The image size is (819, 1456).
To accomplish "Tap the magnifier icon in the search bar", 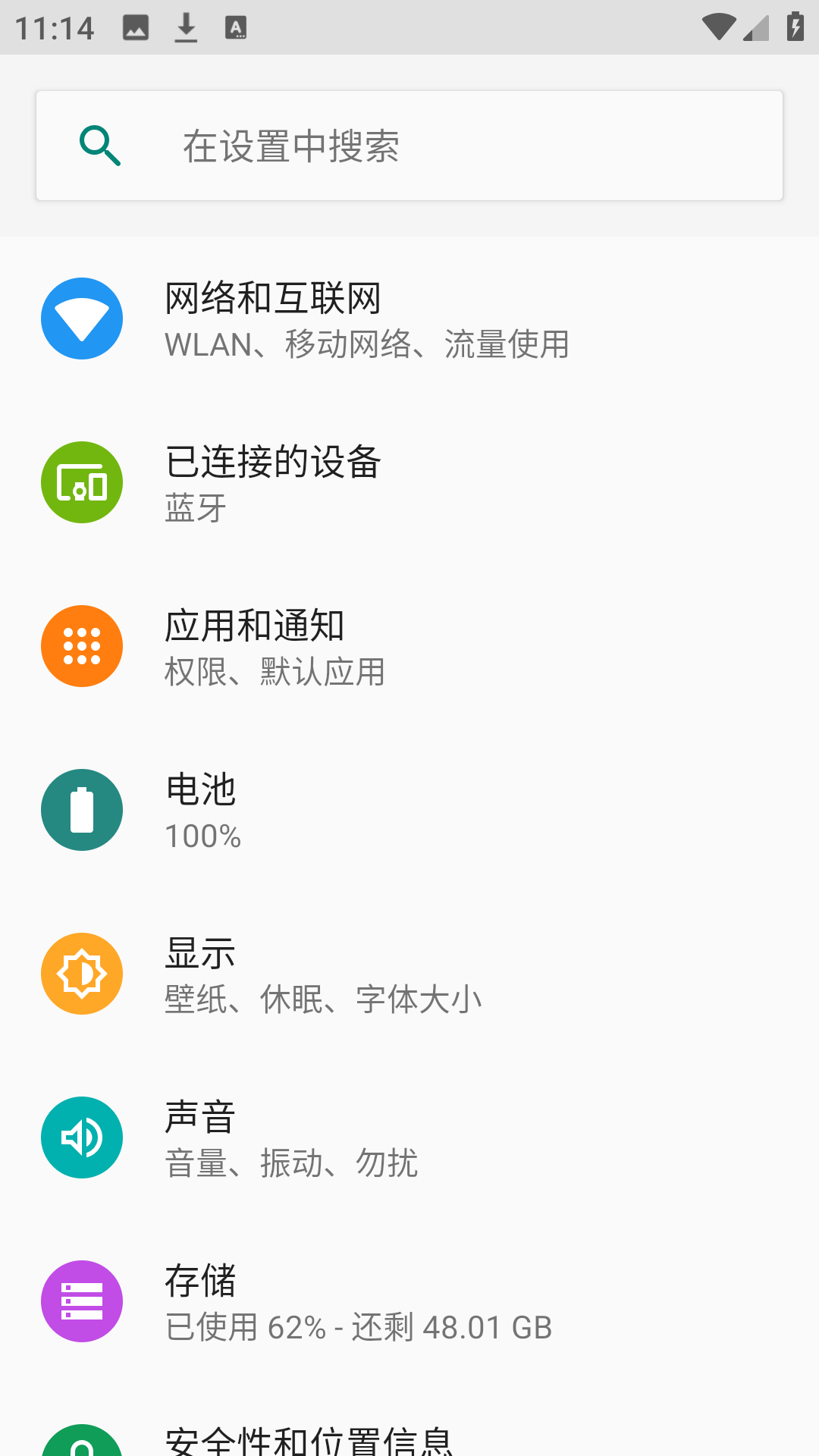I will (99, 145).
